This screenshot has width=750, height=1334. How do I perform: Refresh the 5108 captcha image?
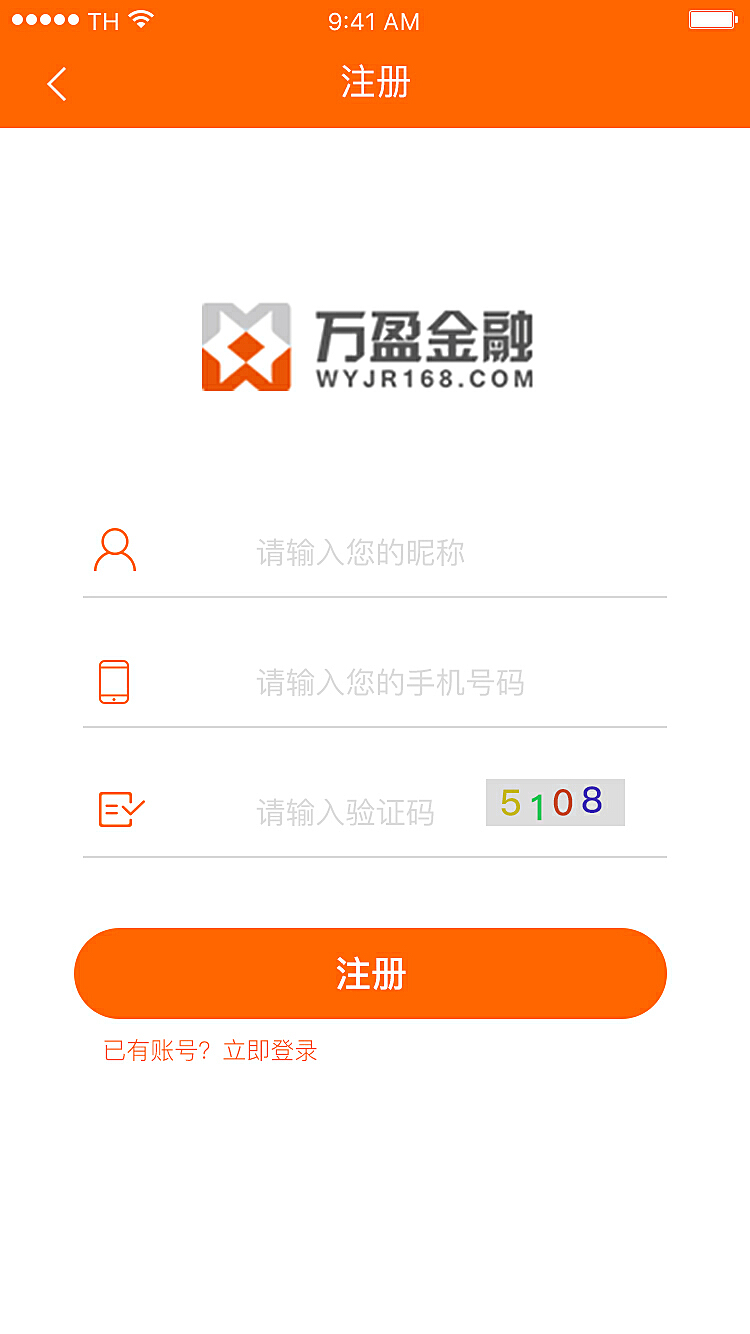555,802
